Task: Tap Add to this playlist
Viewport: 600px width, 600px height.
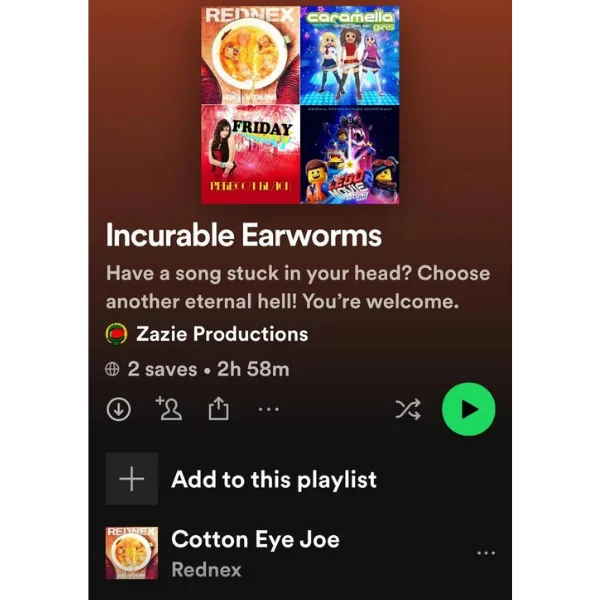Action: click(x=273, y=479)
